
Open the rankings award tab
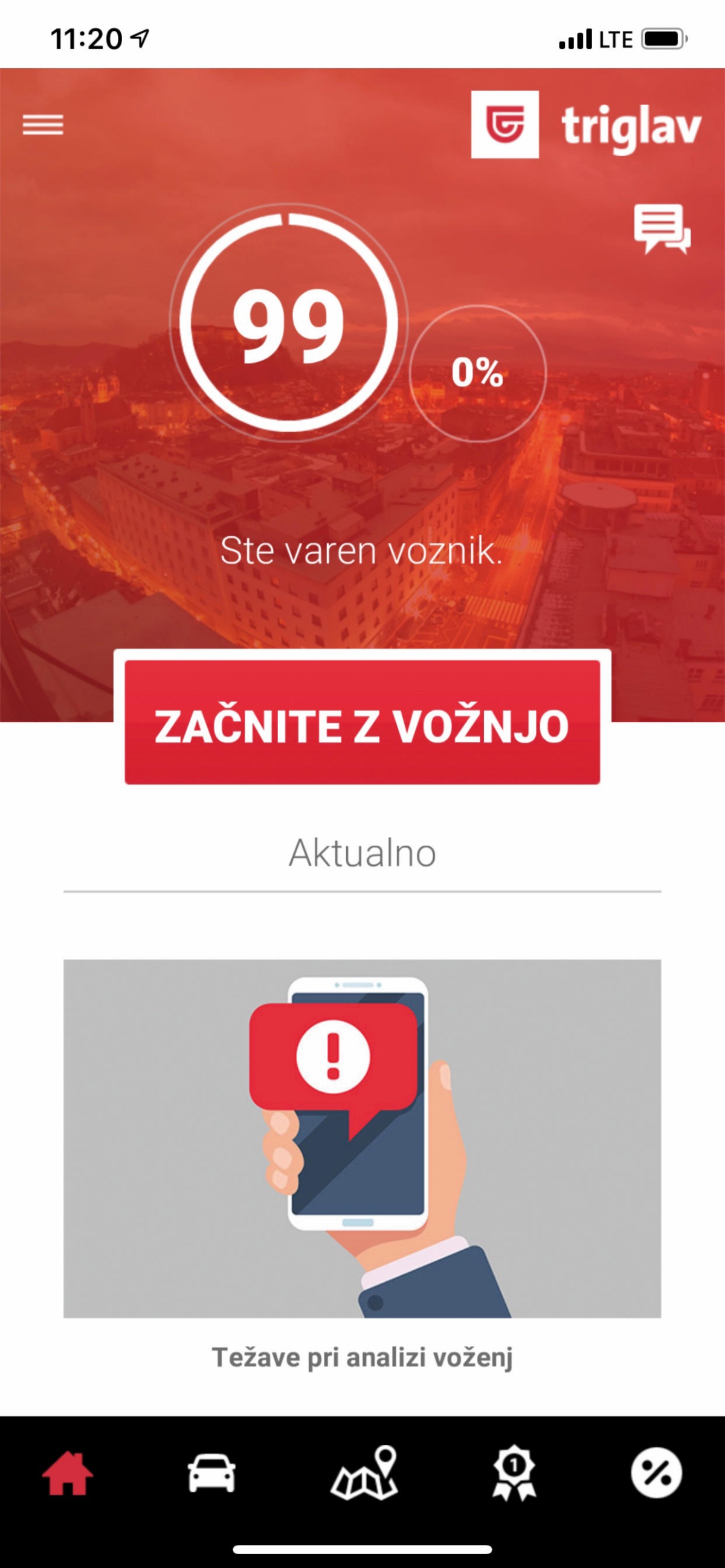pos(514,1474)
